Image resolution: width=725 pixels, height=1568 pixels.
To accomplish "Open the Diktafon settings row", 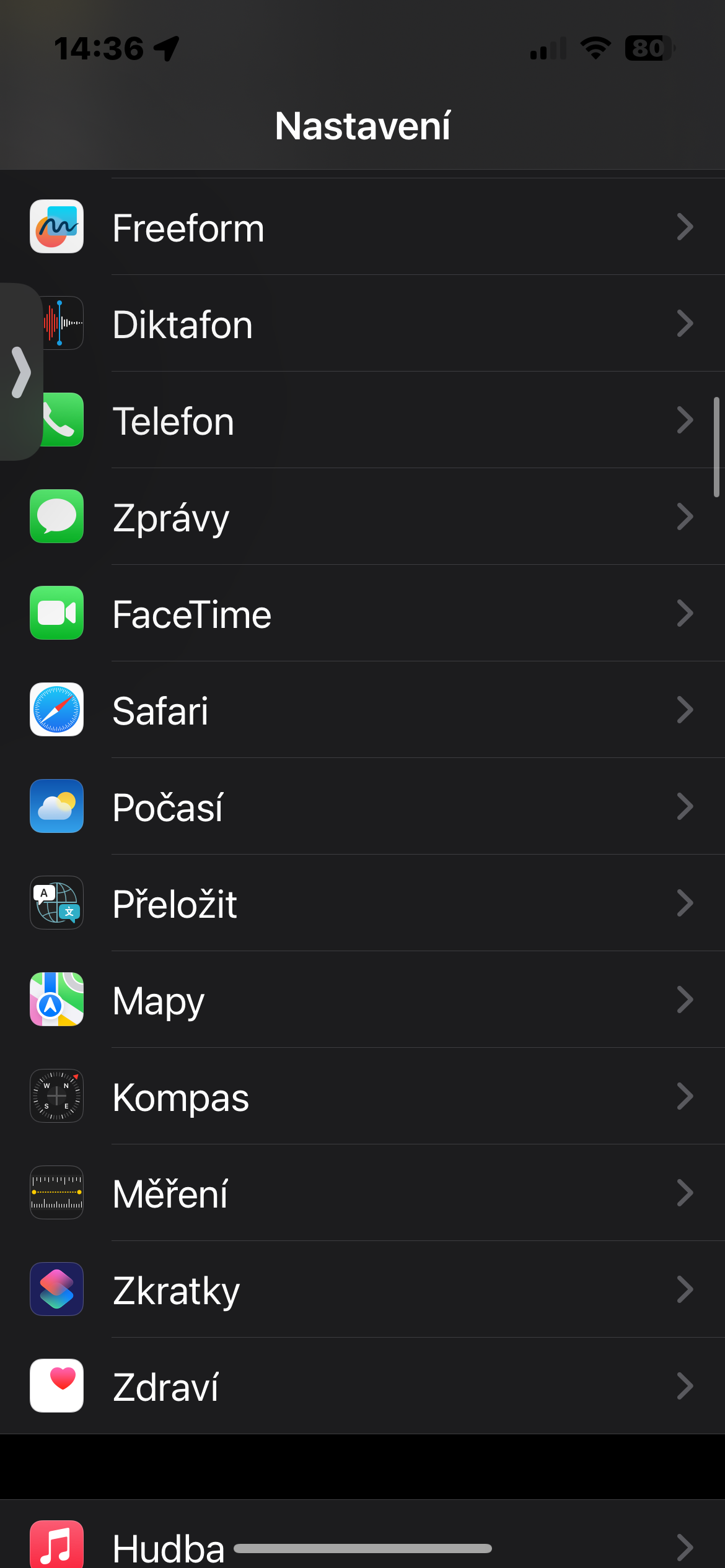I will [x=372, y=324].
